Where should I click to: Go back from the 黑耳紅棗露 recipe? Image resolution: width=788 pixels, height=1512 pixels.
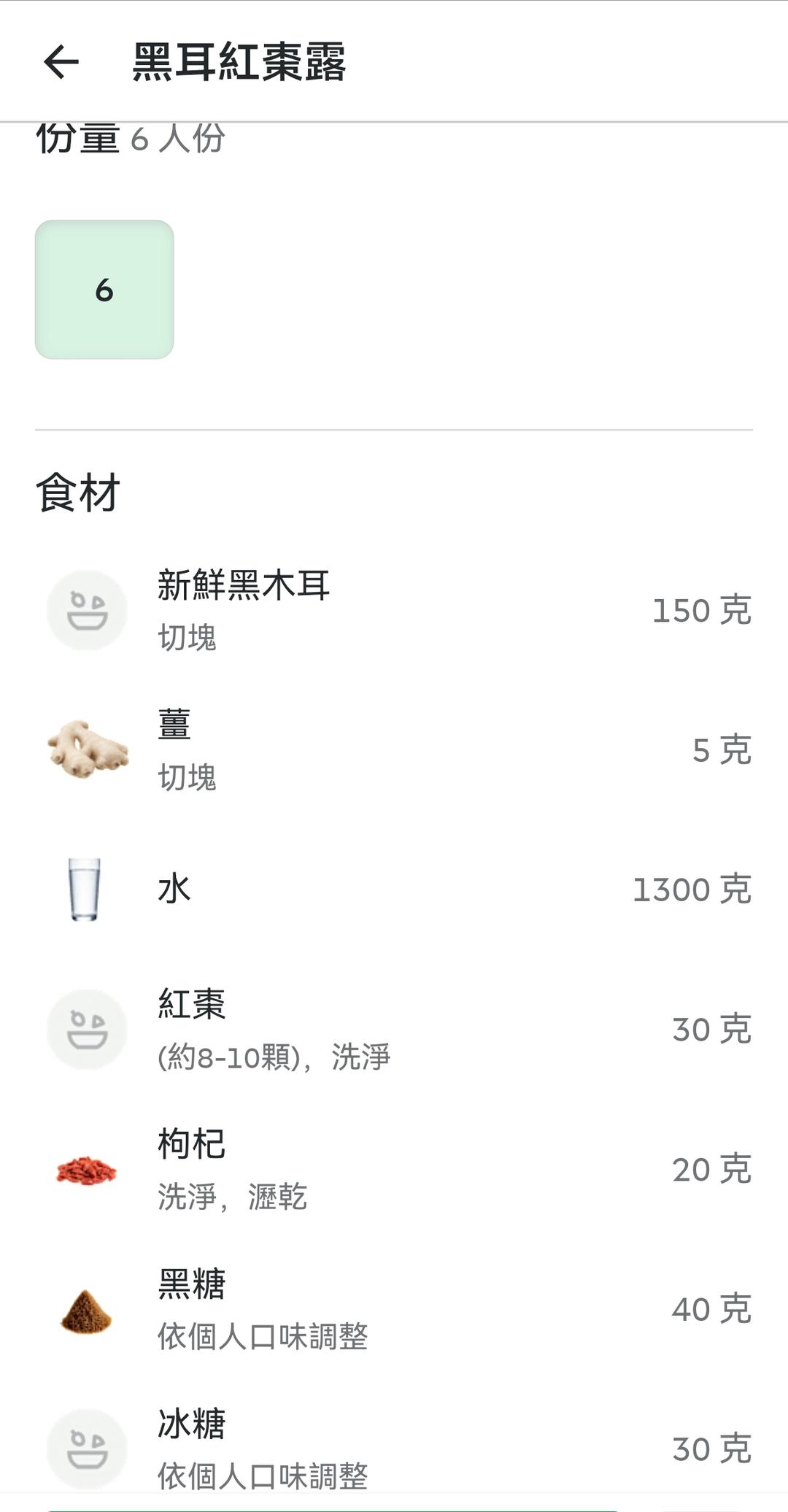point(61,62)
